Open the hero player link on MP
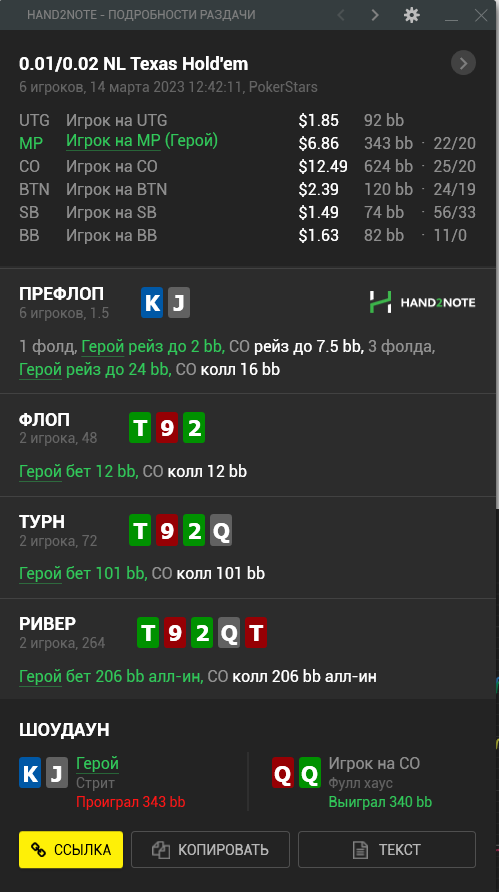This screenshot has height=892, width=499. pos(142,141)
